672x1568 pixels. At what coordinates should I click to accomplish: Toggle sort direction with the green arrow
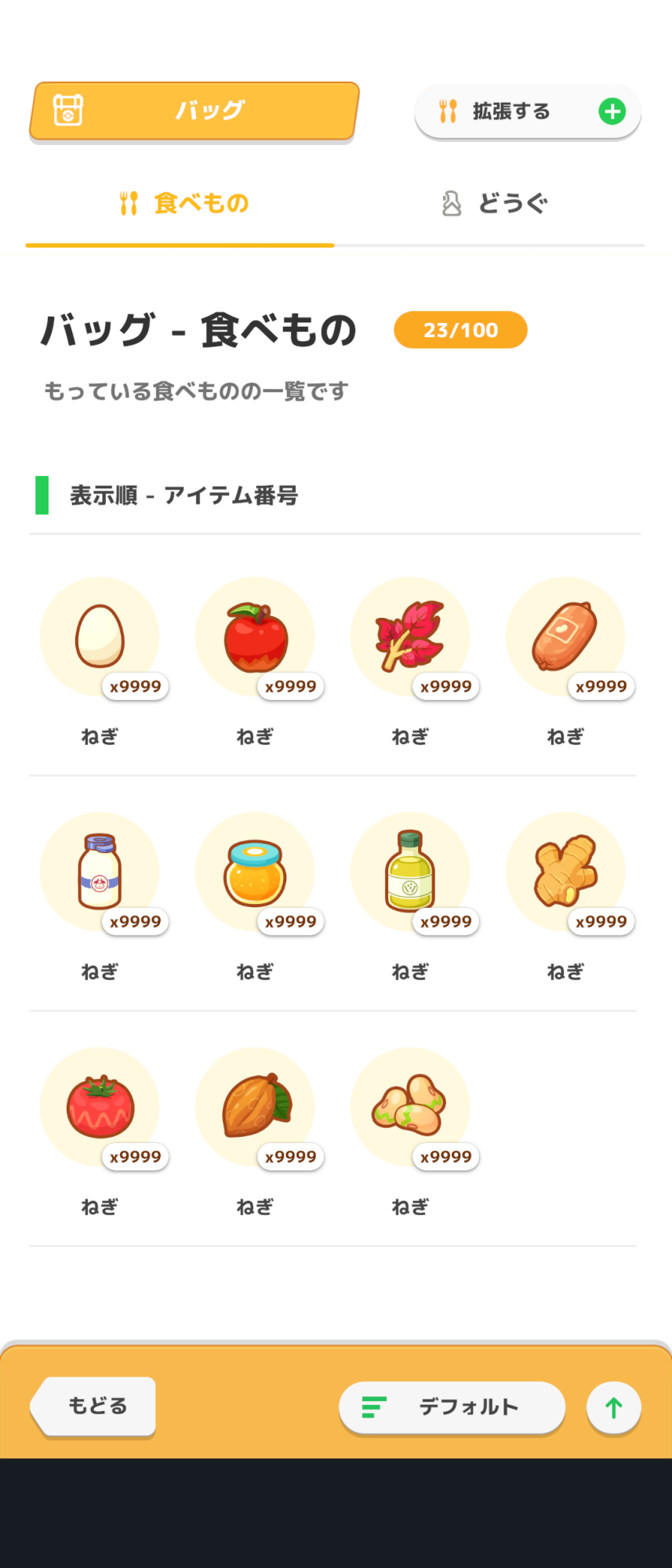point(613,1408)
